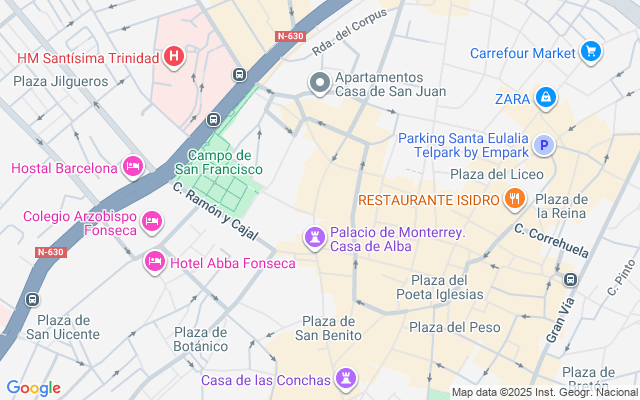The width and height of the screenshot is (640, 400).
Task: Open the HM Santísima Trinidad hospital pin
Action: click(174, 57)
